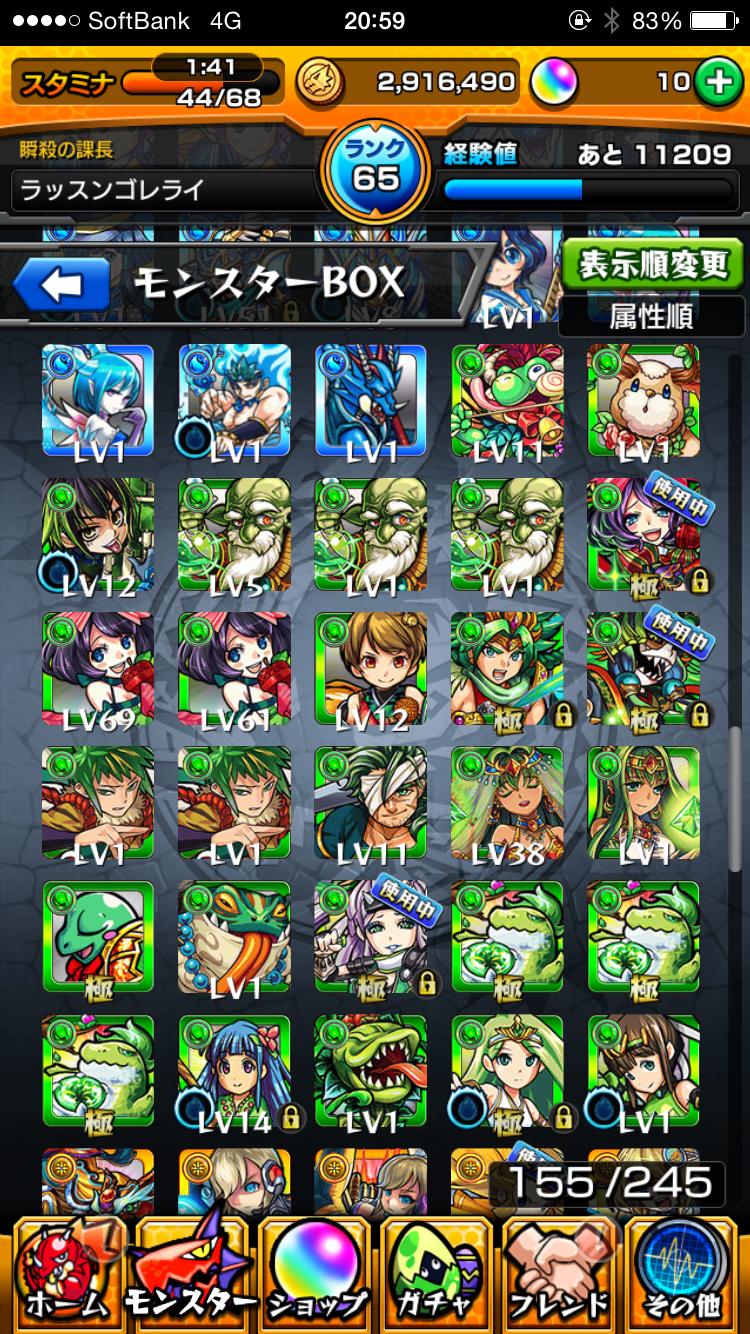Tap the green plus to add orbs
This screenshot has height=1334, width=750.
click(716, 83)
